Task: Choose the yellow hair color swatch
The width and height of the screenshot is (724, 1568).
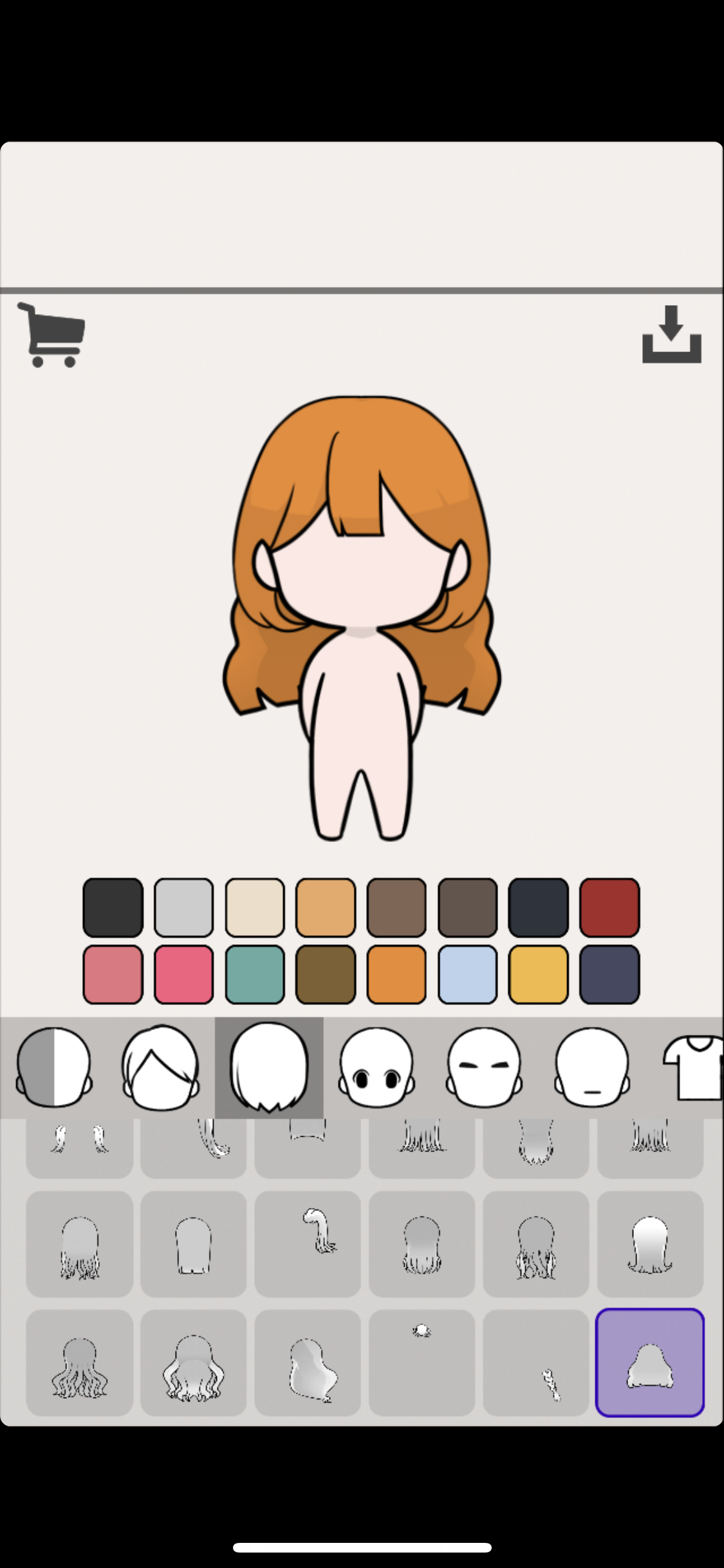Action: point(538,974)
